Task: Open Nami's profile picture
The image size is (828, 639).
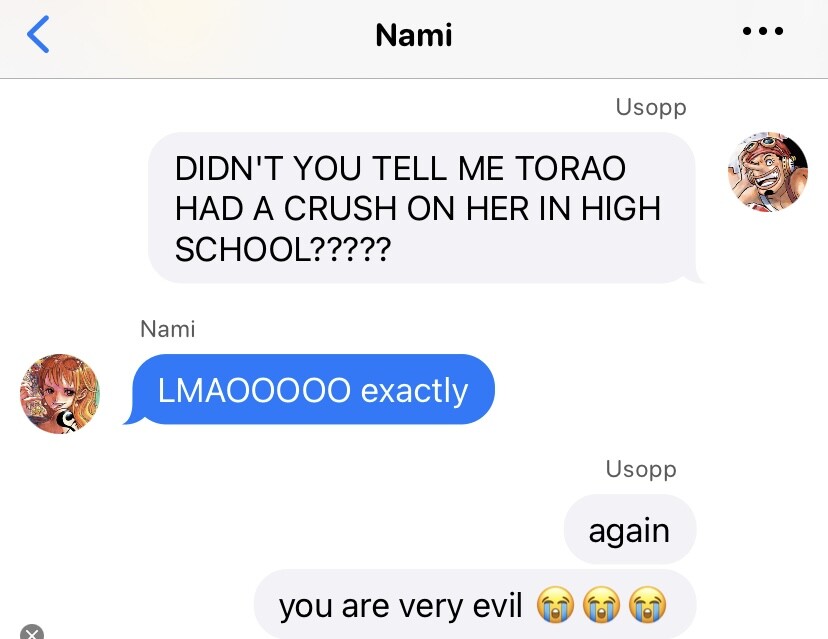Action: [60, 393]
